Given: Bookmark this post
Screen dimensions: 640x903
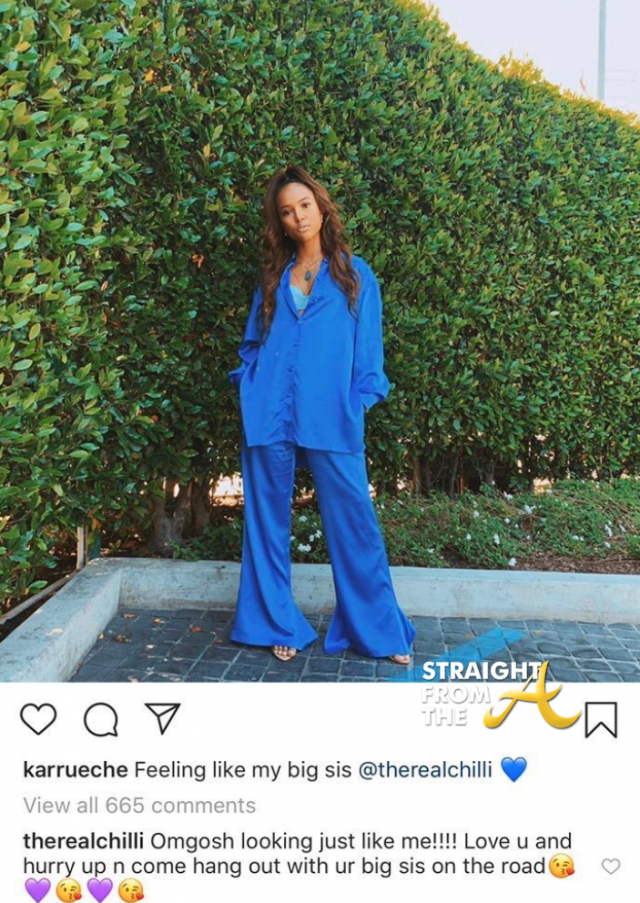Looking at the screenshot, I should (600, 719).
